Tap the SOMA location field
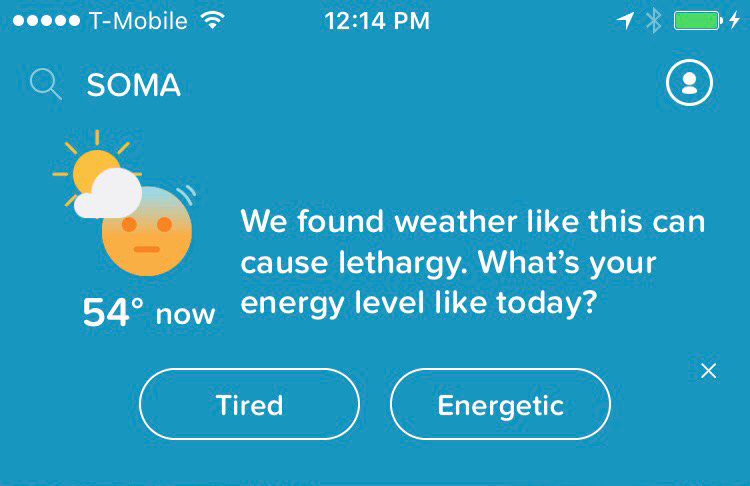This screenshot has width=750, height=486. point(134,85)
